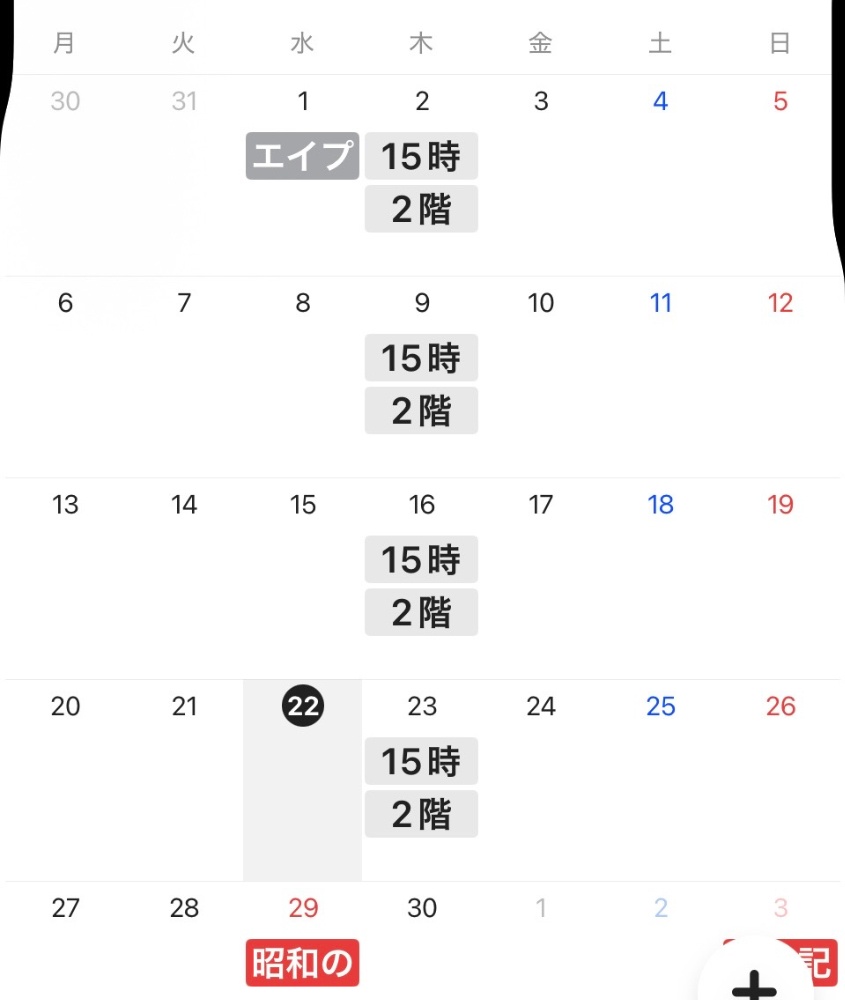
Task: Select today's date 22
Action: (302, 707)
